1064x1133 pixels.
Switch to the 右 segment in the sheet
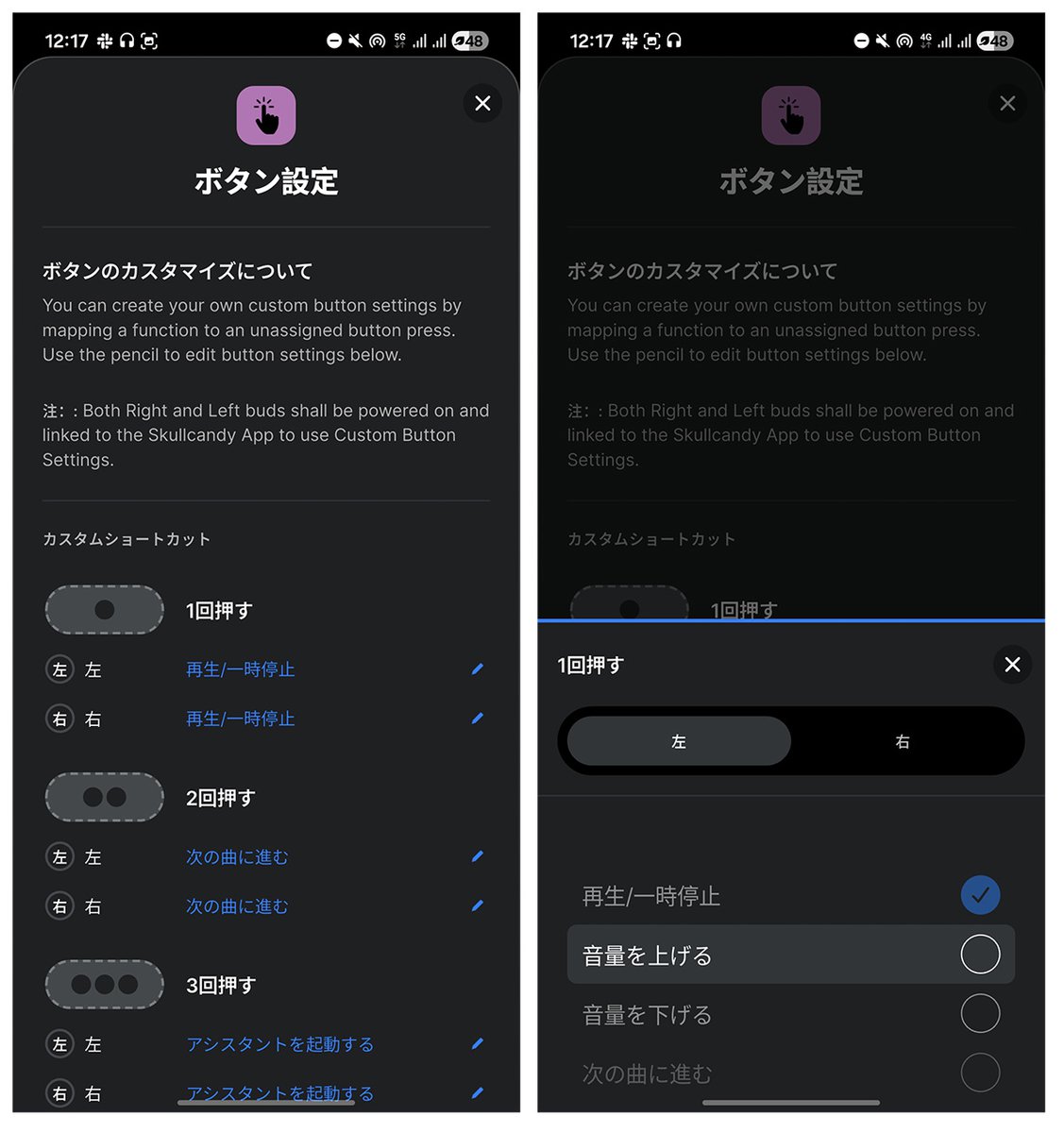pos(903,741)
